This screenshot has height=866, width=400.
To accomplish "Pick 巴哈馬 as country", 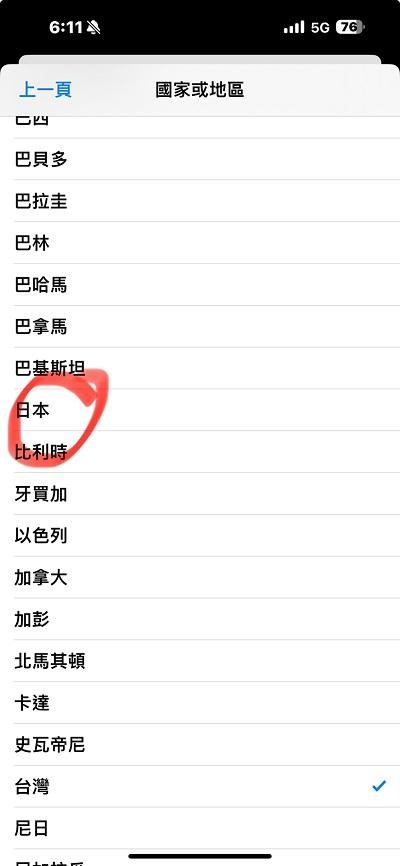I will (200, 285).
